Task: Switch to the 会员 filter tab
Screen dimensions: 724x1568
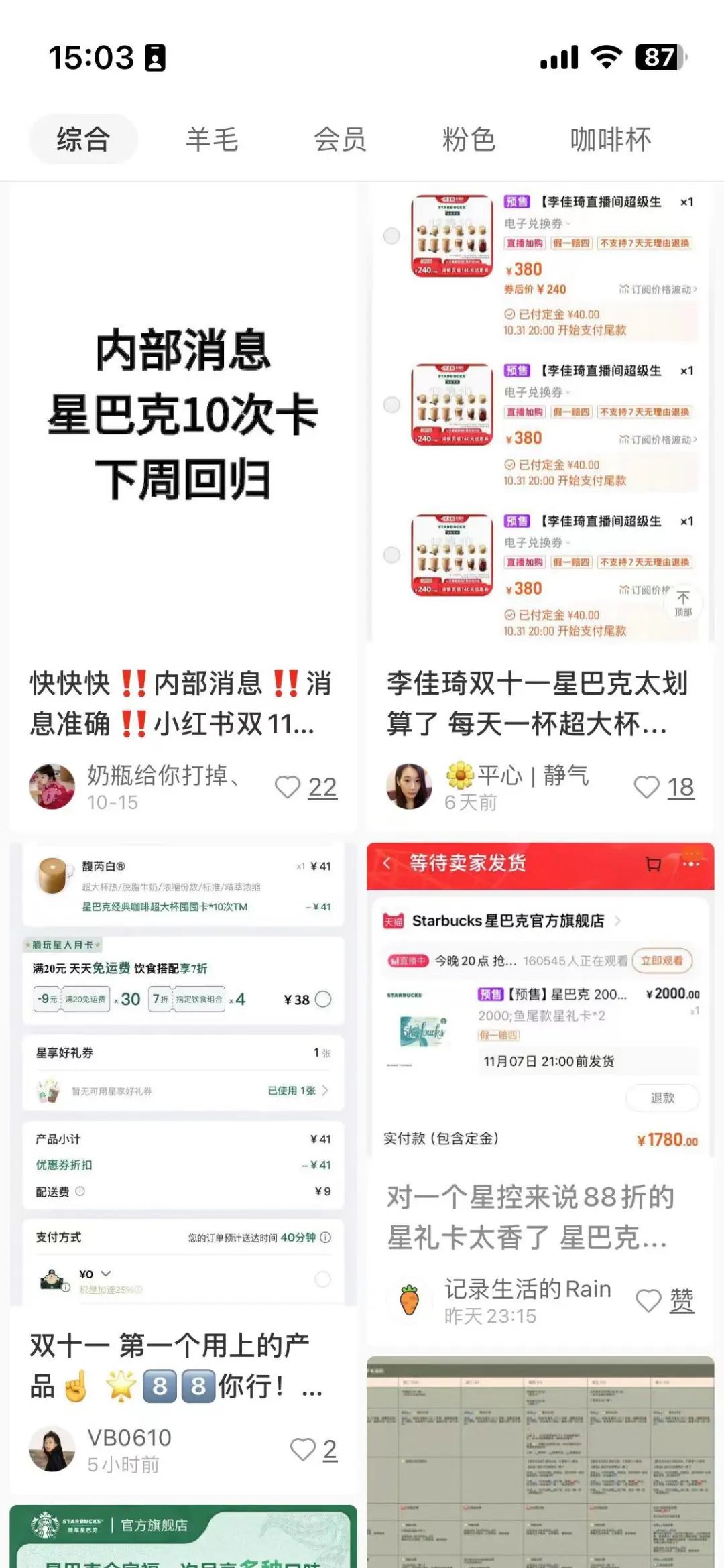Action: point(340,139)
